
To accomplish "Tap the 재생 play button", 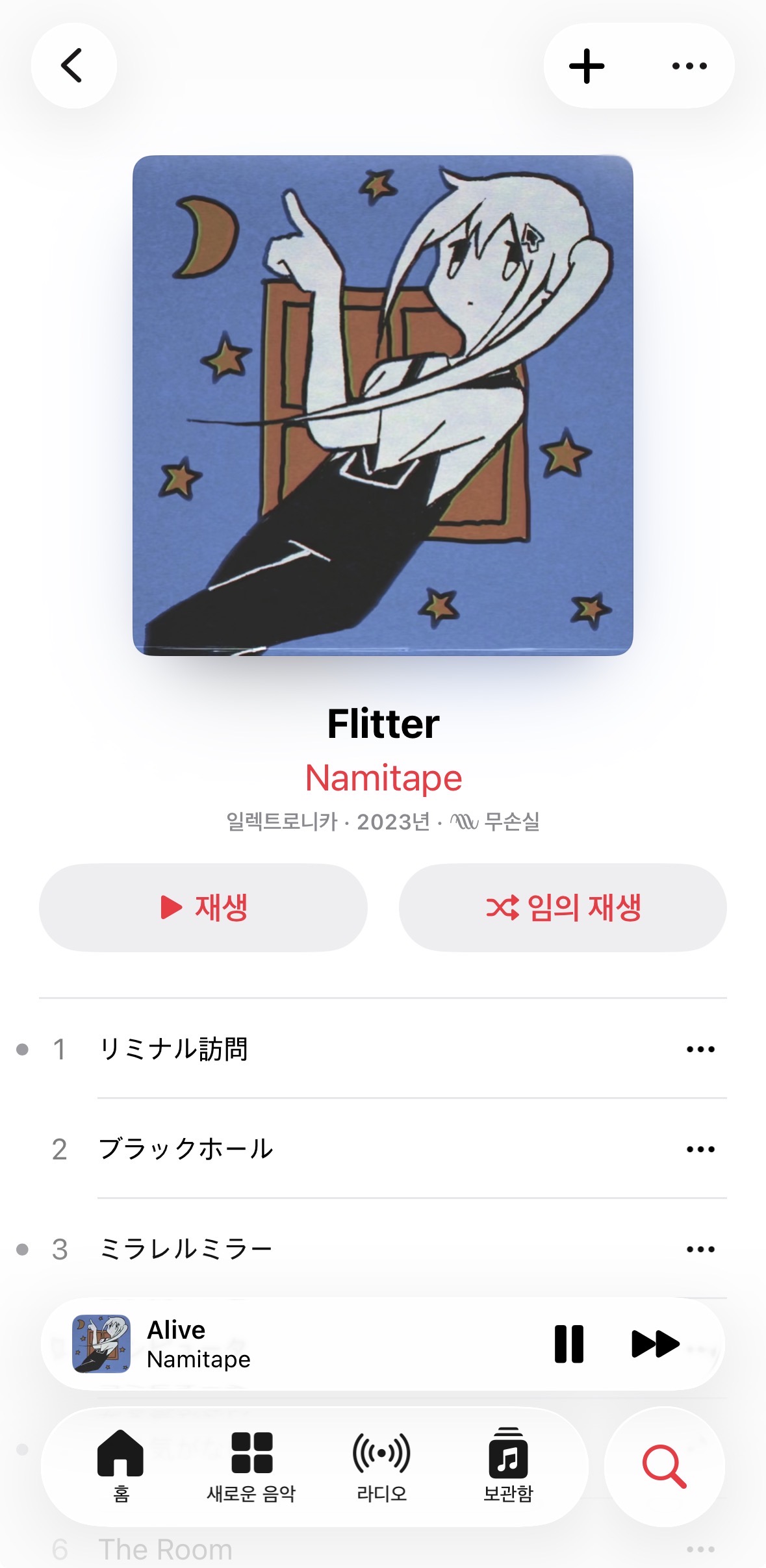I will coord(203,907).
